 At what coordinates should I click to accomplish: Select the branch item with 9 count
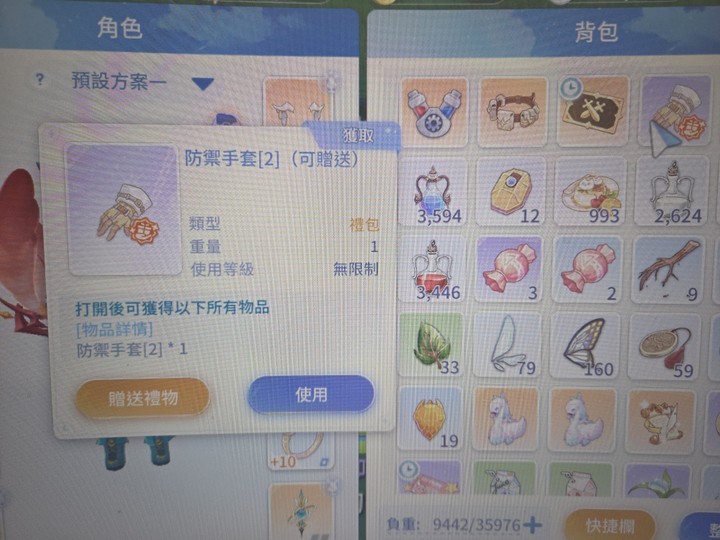667,268
